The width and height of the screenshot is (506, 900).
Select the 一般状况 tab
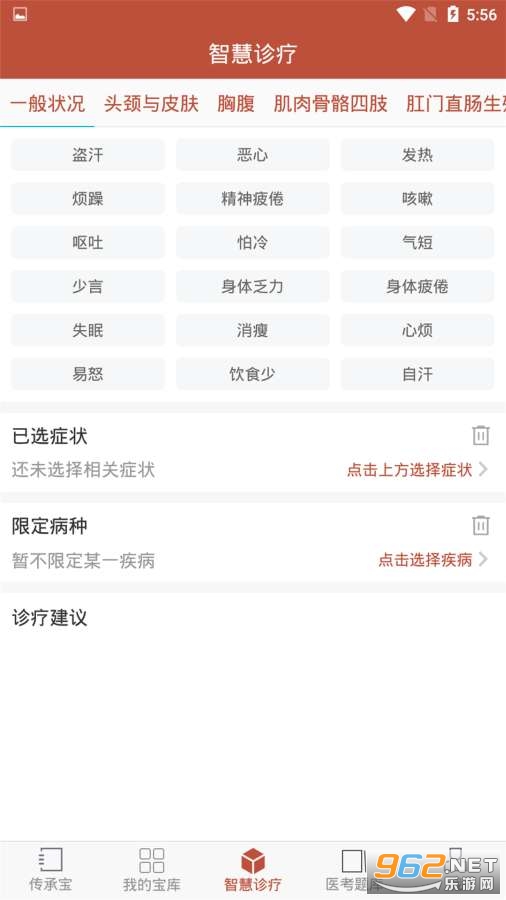click(48, 104)
